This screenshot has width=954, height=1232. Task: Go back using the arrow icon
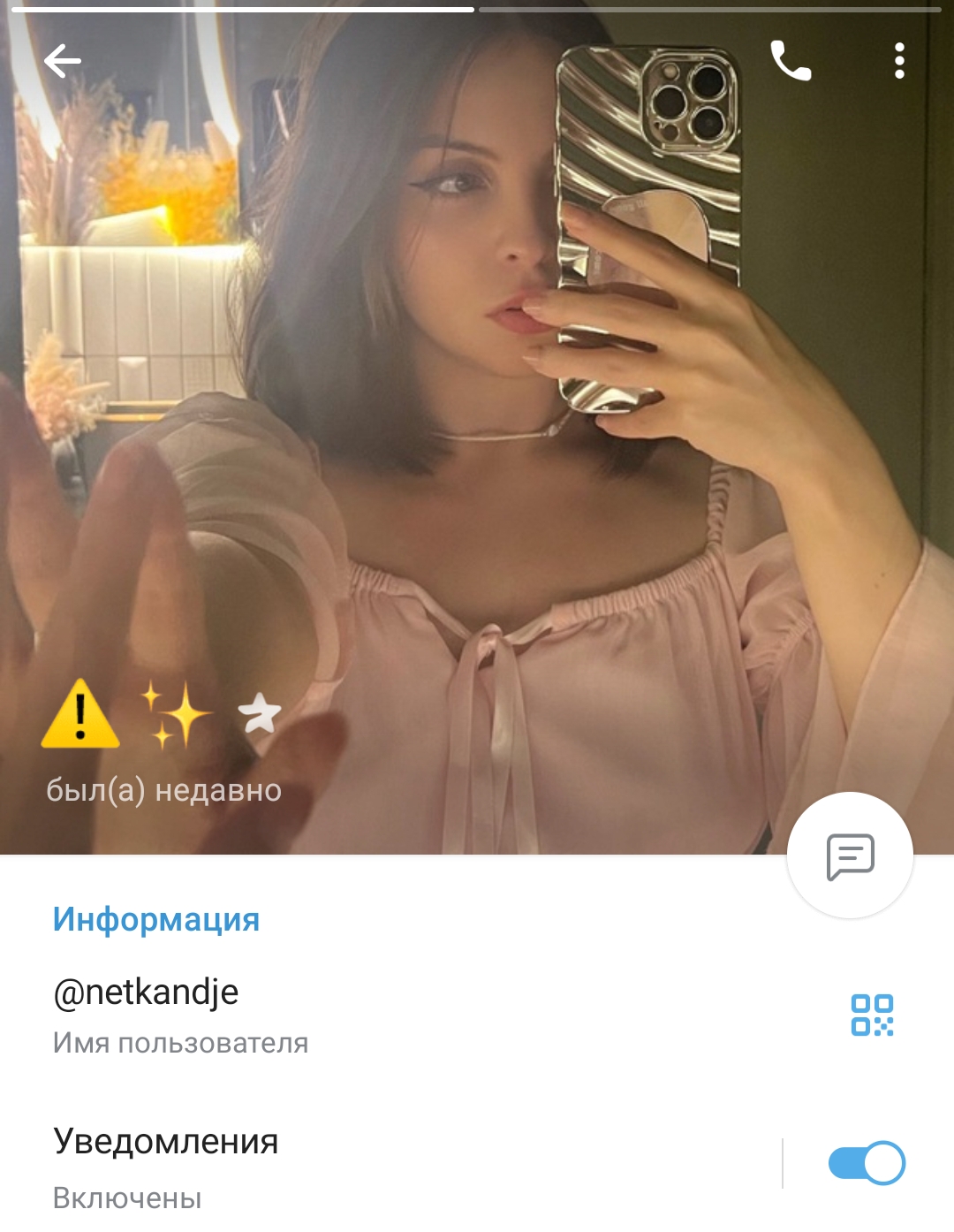point(62,61)
